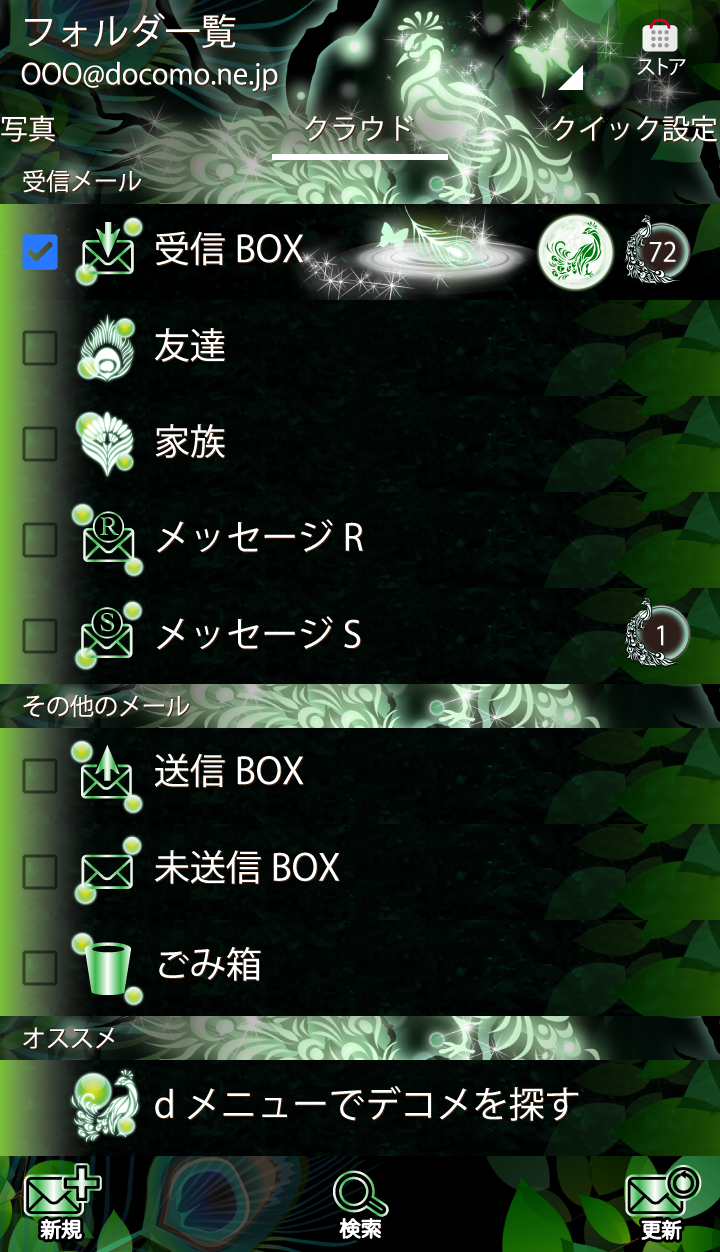Uncheck the 受信 BOX checkbox
The height and width of the screenshot is (1252, 720).
point(40,252)
